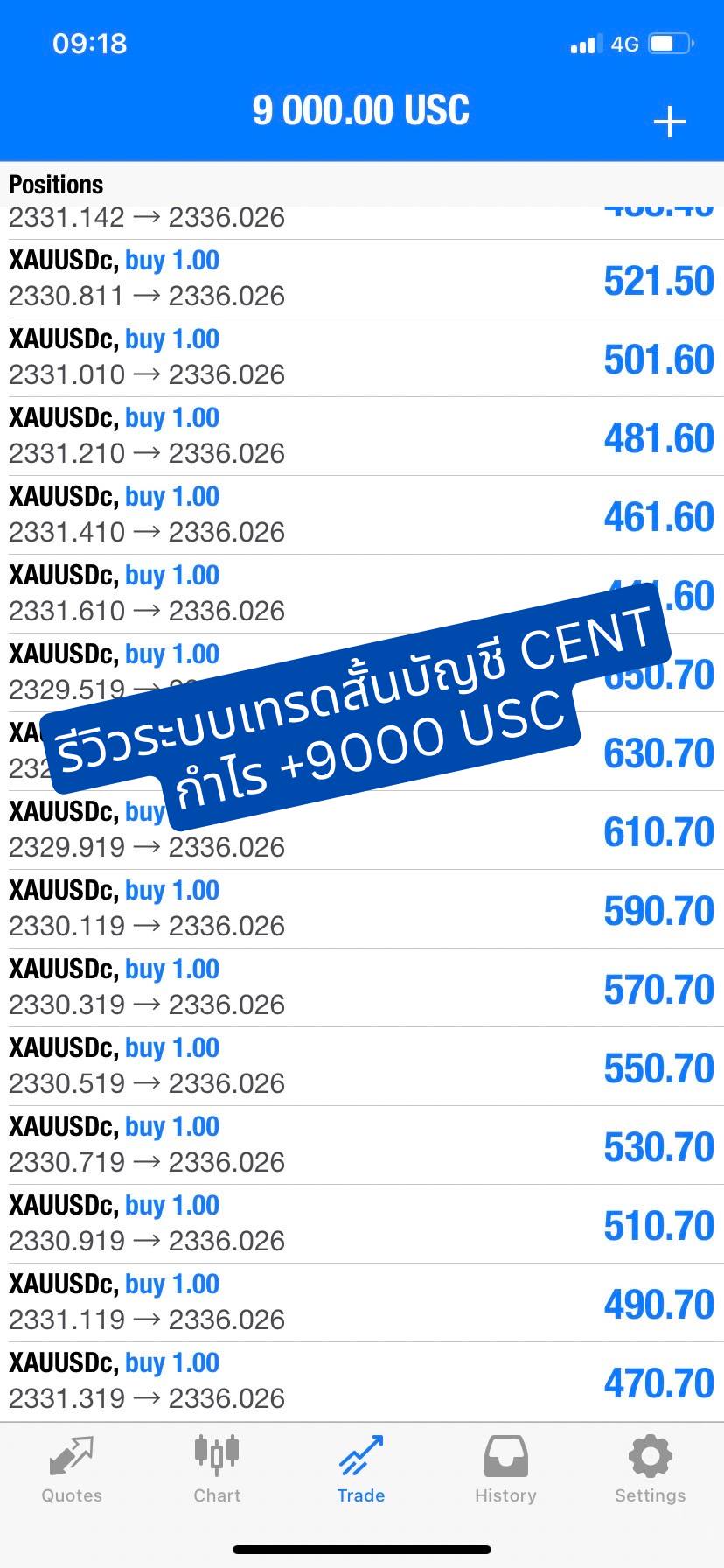Tap the position opened at 2331.410
Viewport: 724px width, 1568px height.
362,515
